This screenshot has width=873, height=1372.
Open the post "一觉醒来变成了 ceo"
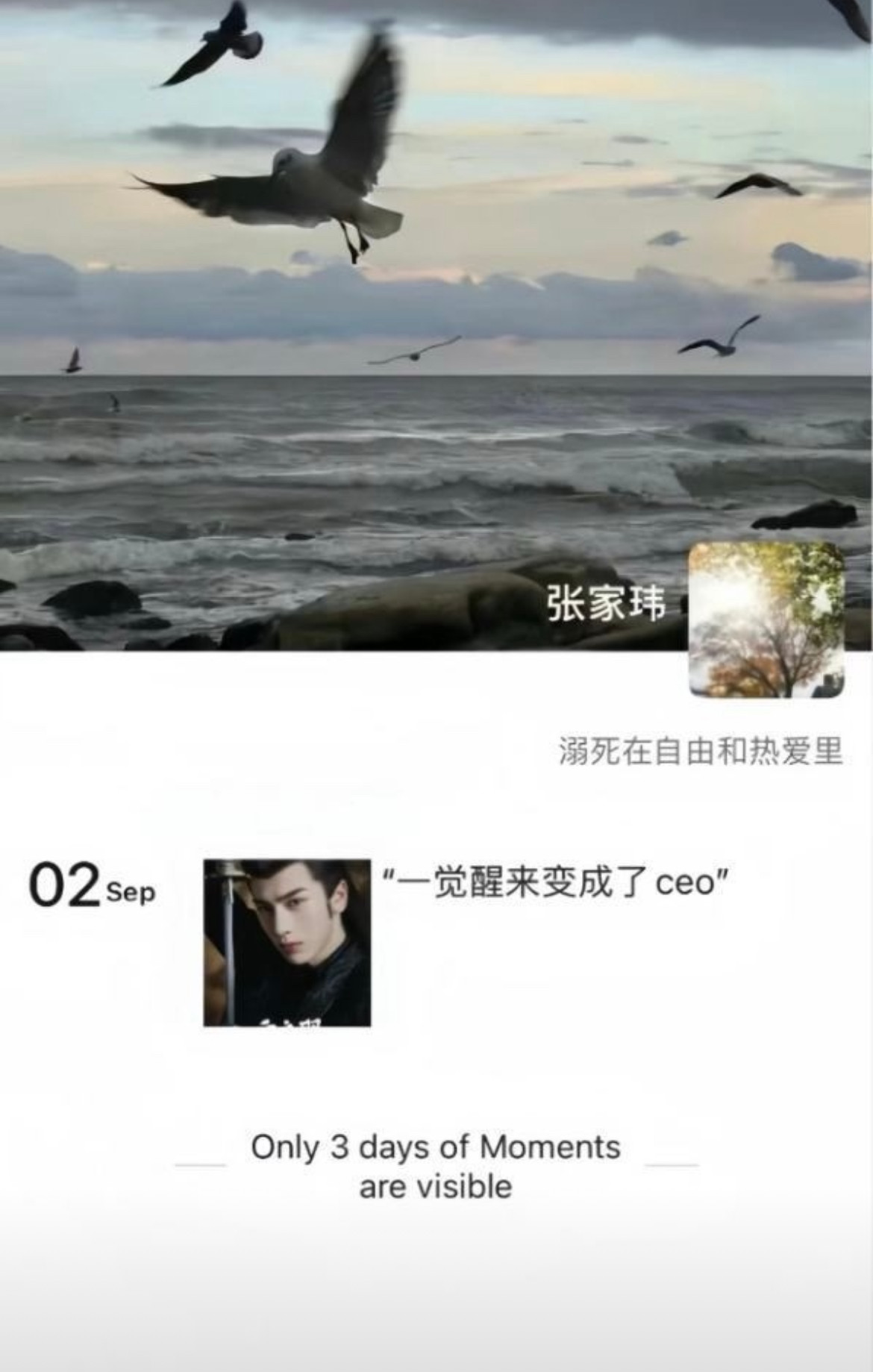(x=554, y=883)
